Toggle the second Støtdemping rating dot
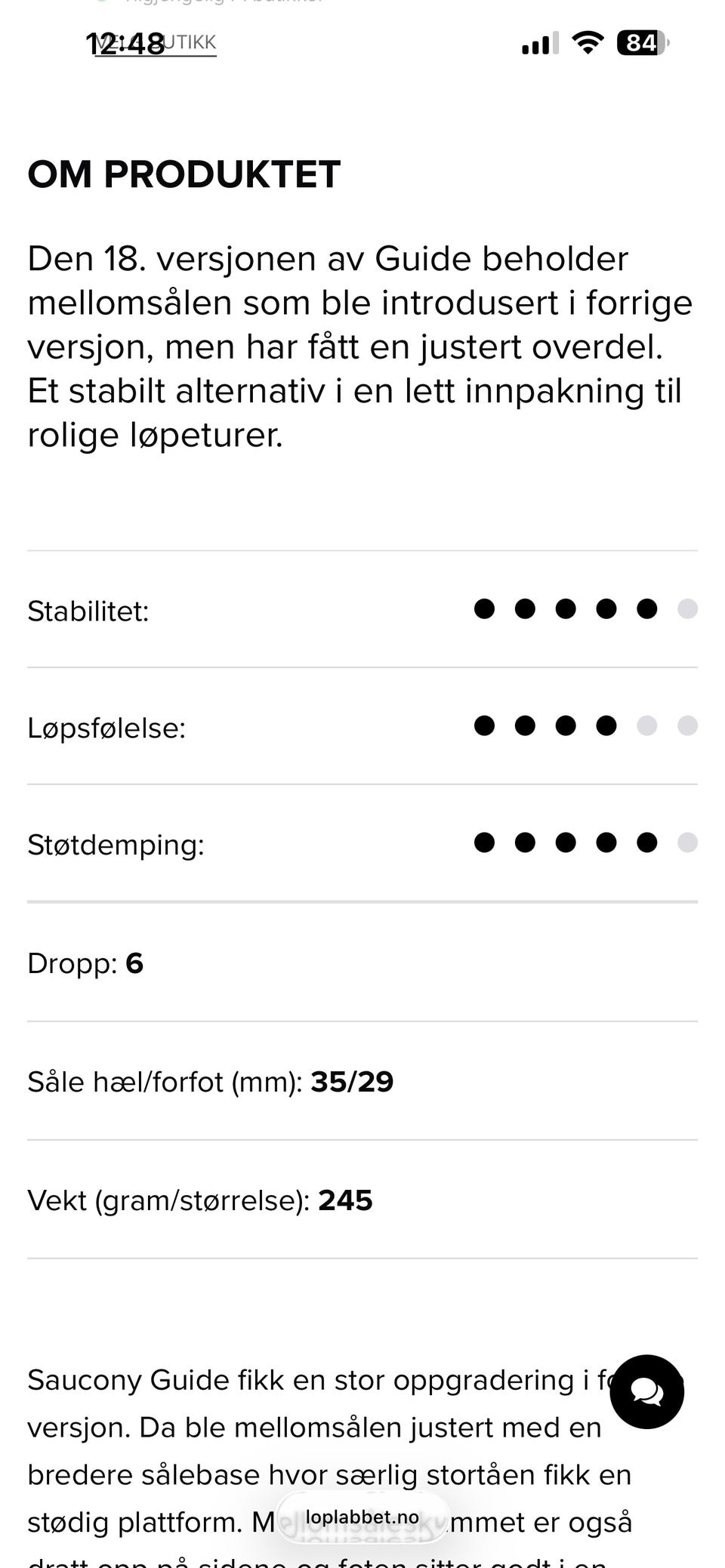This screenshot has width=725, height=1568. (523, 842)
